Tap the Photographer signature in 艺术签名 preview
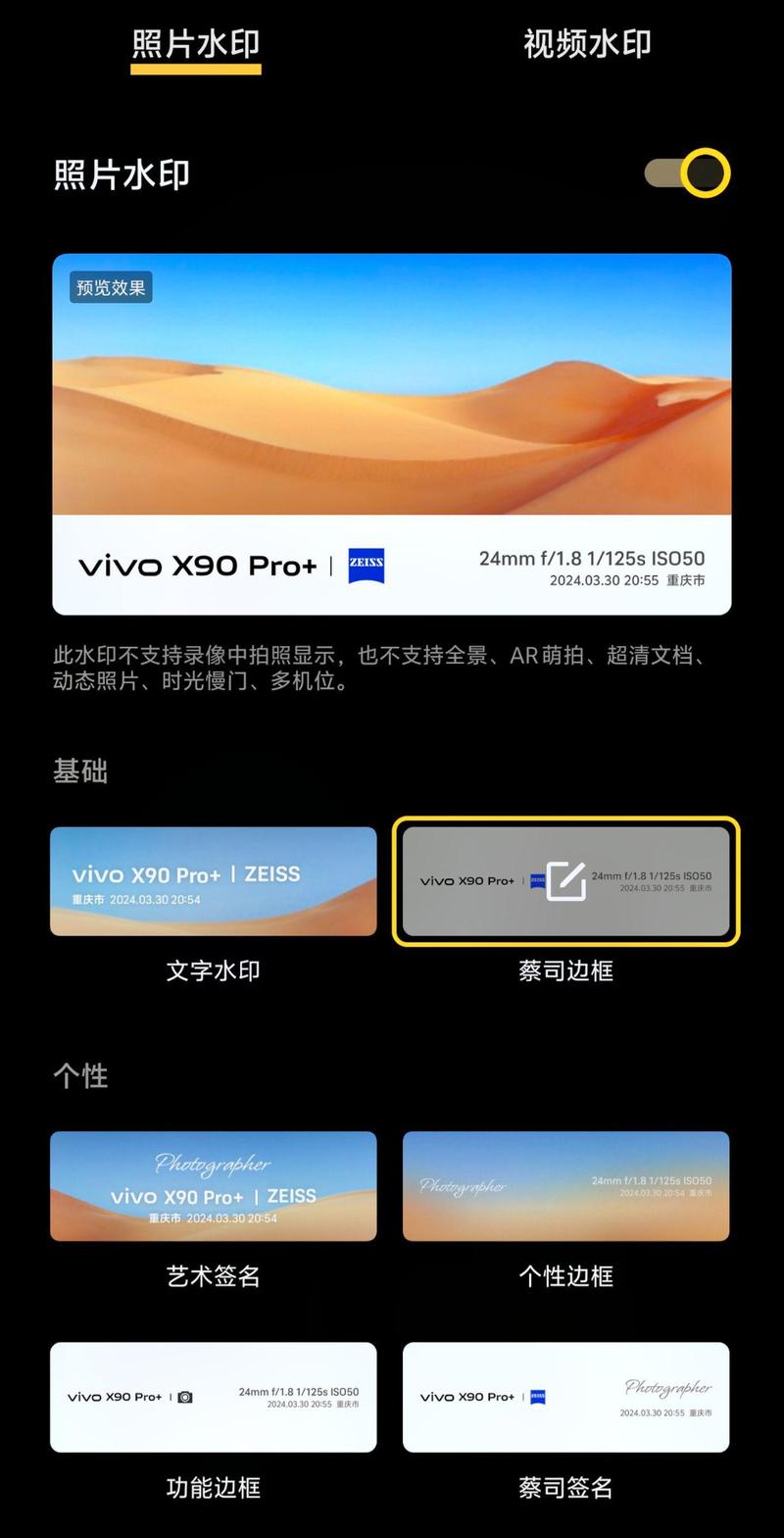This screenshot has height=1538, width=784. (x=215, y=1164)
